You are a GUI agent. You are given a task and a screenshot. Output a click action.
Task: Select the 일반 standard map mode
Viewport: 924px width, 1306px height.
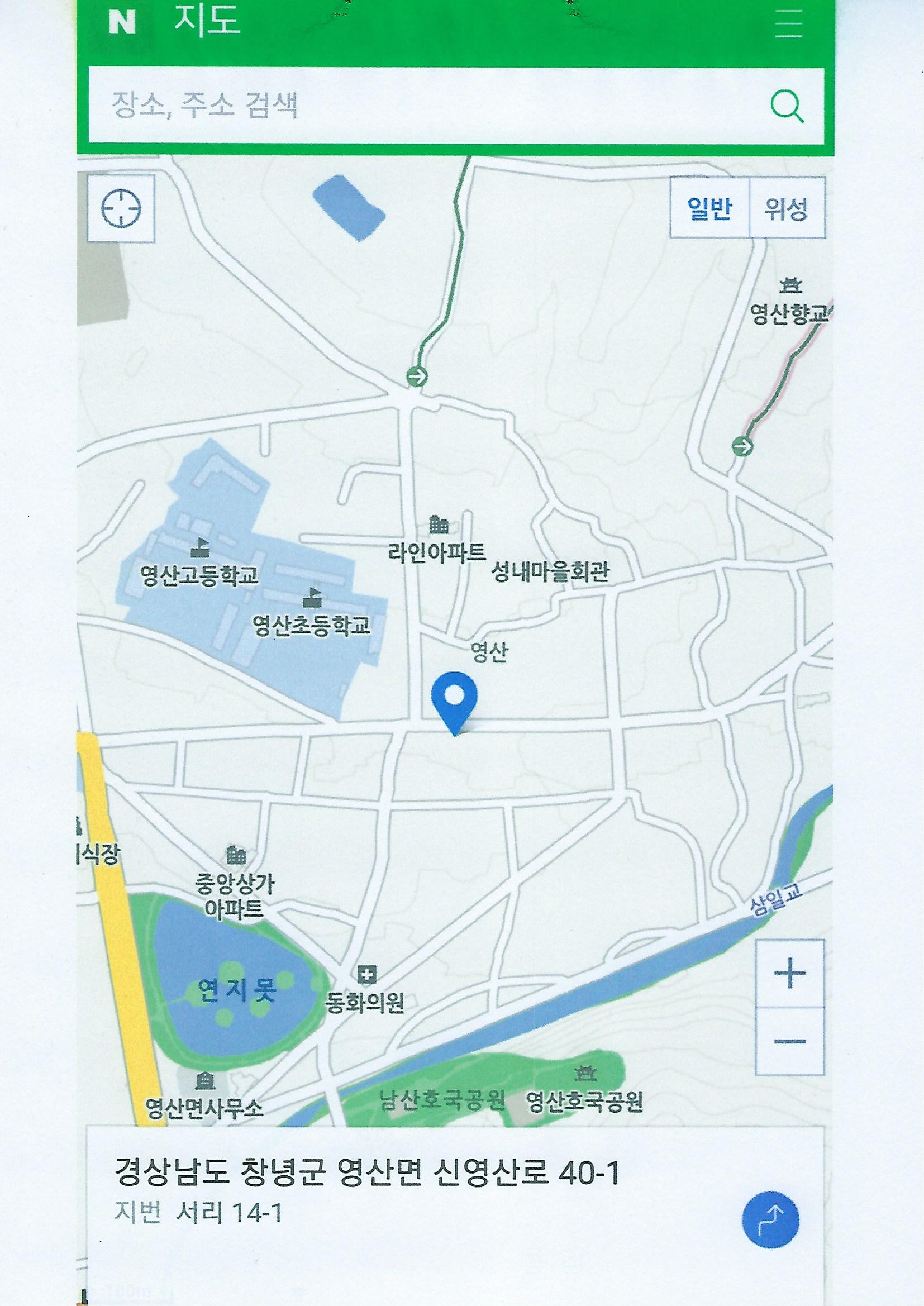tap(709, 210)
